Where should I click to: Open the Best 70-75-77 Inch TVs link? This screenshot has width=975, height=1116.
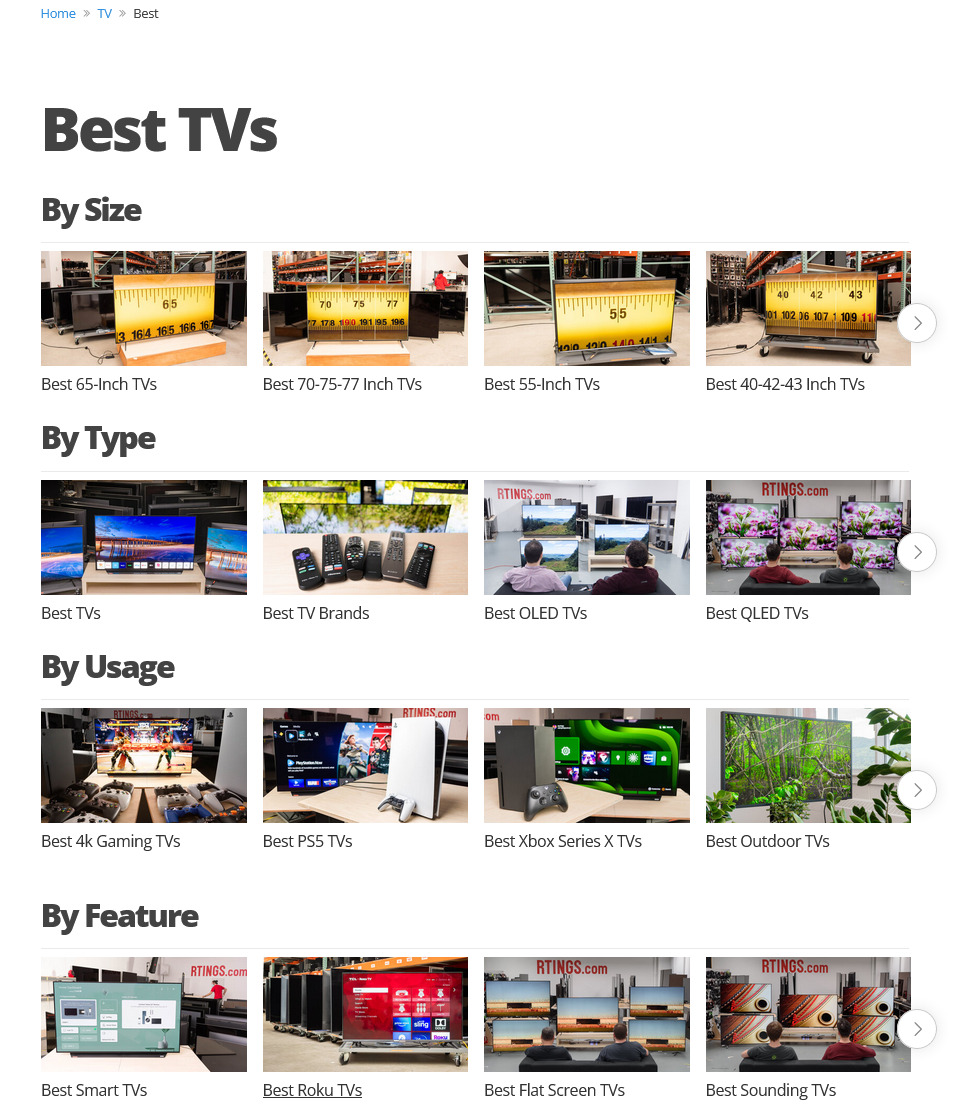[341, 384]
